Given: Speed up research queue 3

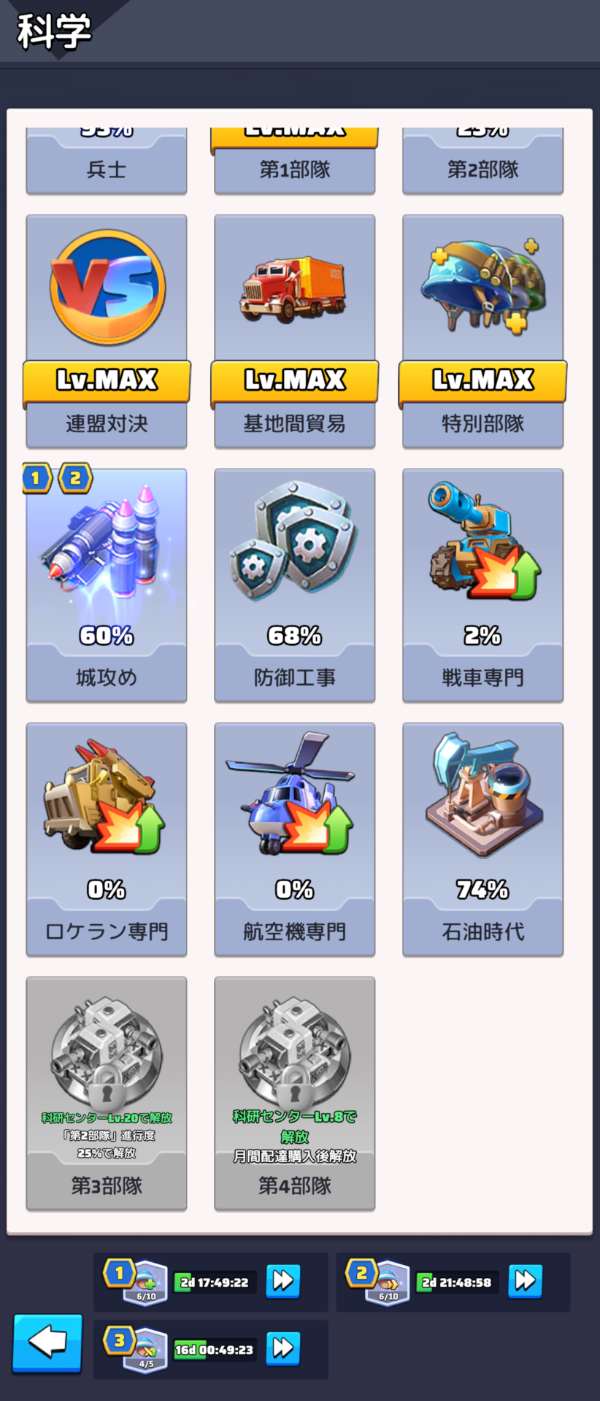Looking at the screenshot, I should pos(283,1348).
